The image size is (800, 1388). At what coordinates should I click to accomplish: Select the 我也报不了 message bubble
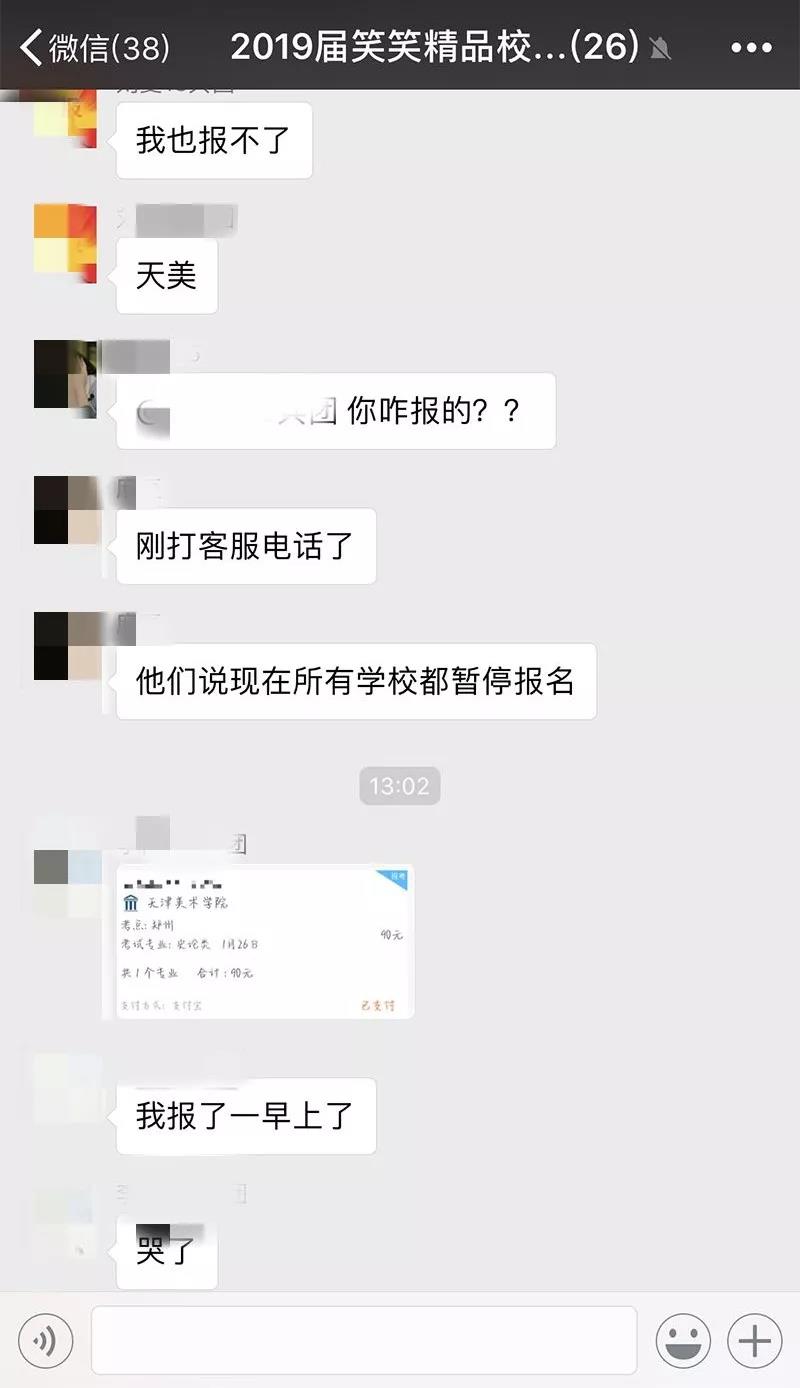point(213,140)
